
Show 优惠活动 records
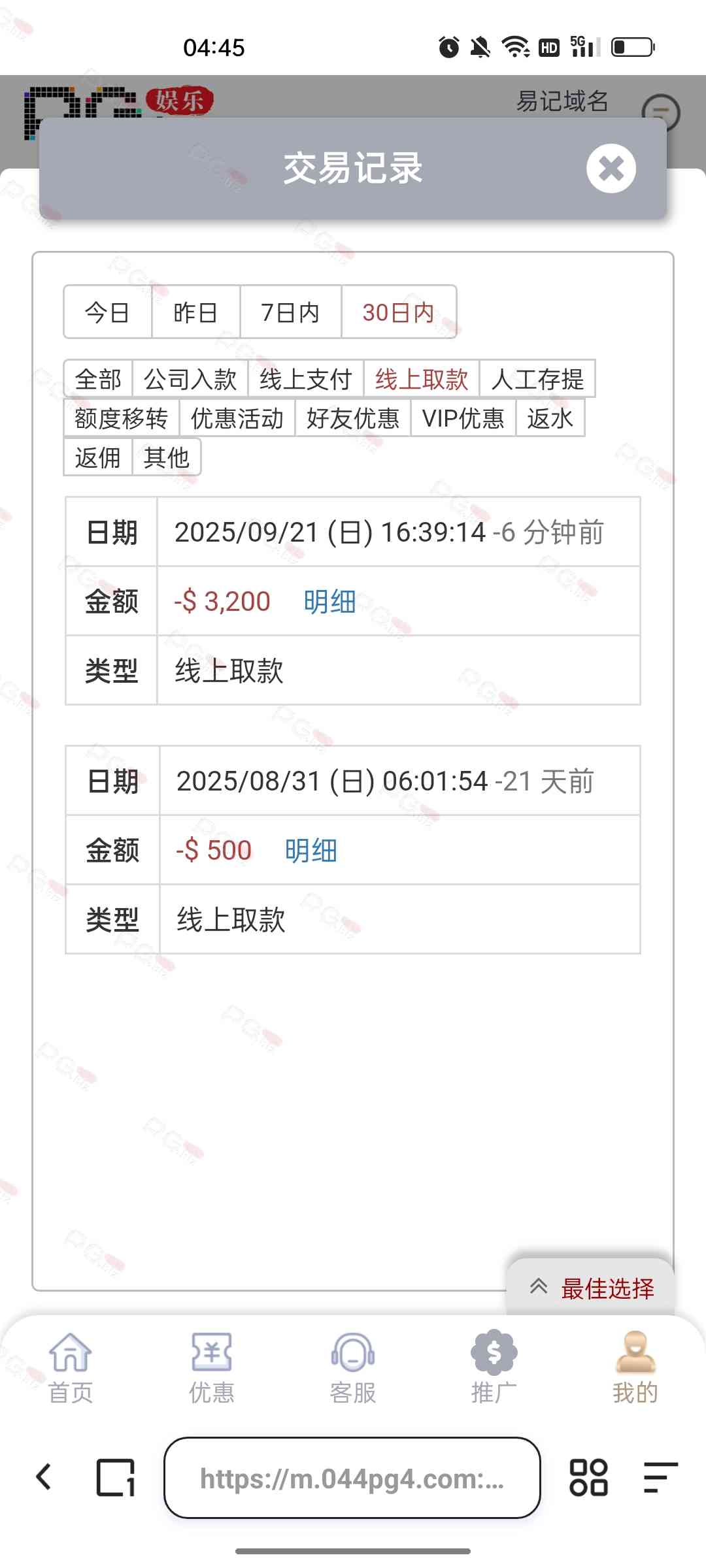click(x=237, y=418)
